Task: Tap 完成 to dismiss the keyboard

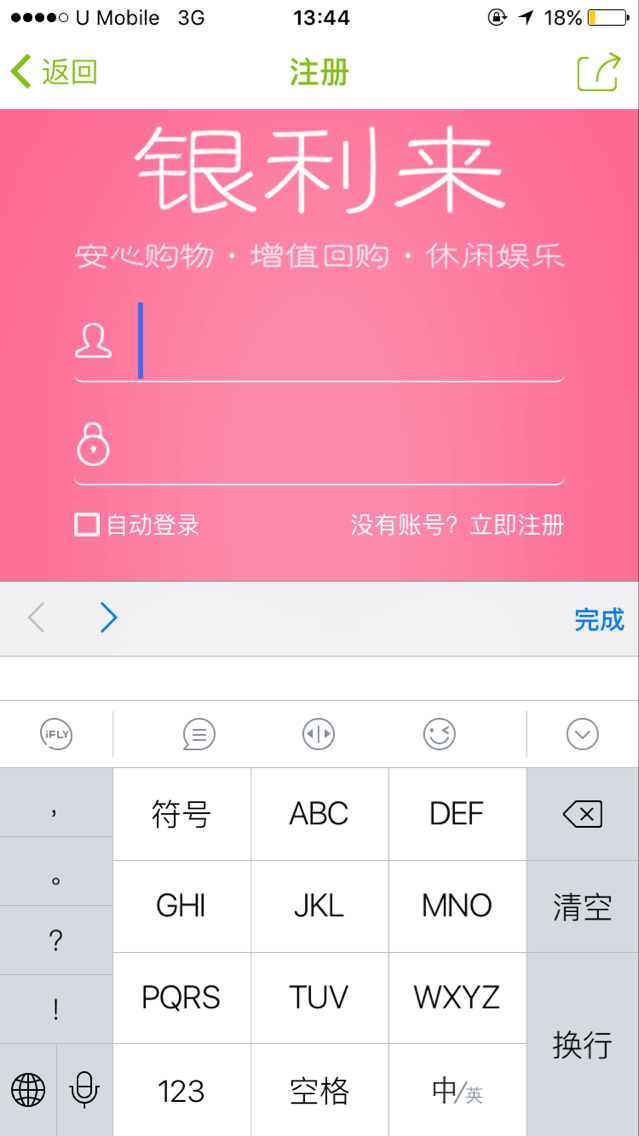Action: pos(599,620)
